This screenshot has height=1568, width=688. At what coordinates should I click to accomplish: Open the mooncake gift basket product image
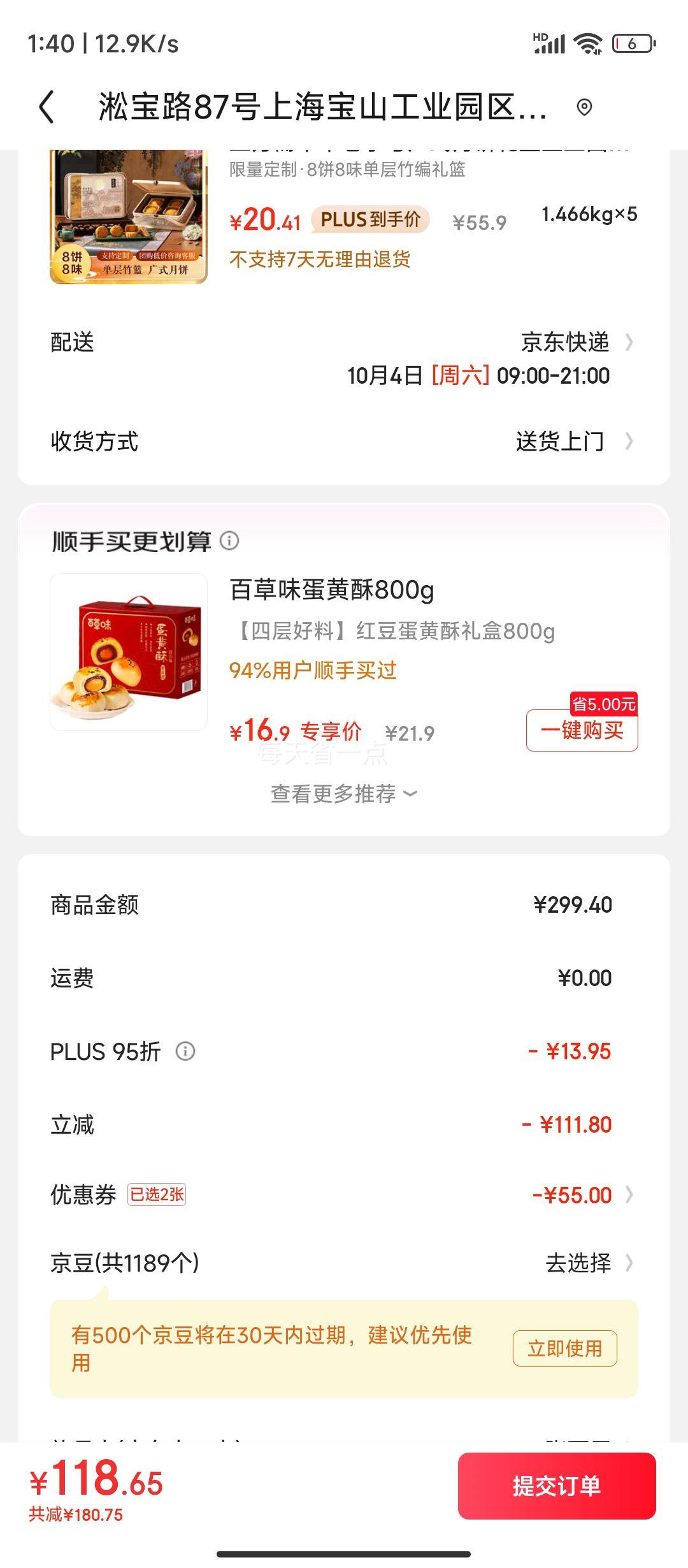[x=129, y=217]
